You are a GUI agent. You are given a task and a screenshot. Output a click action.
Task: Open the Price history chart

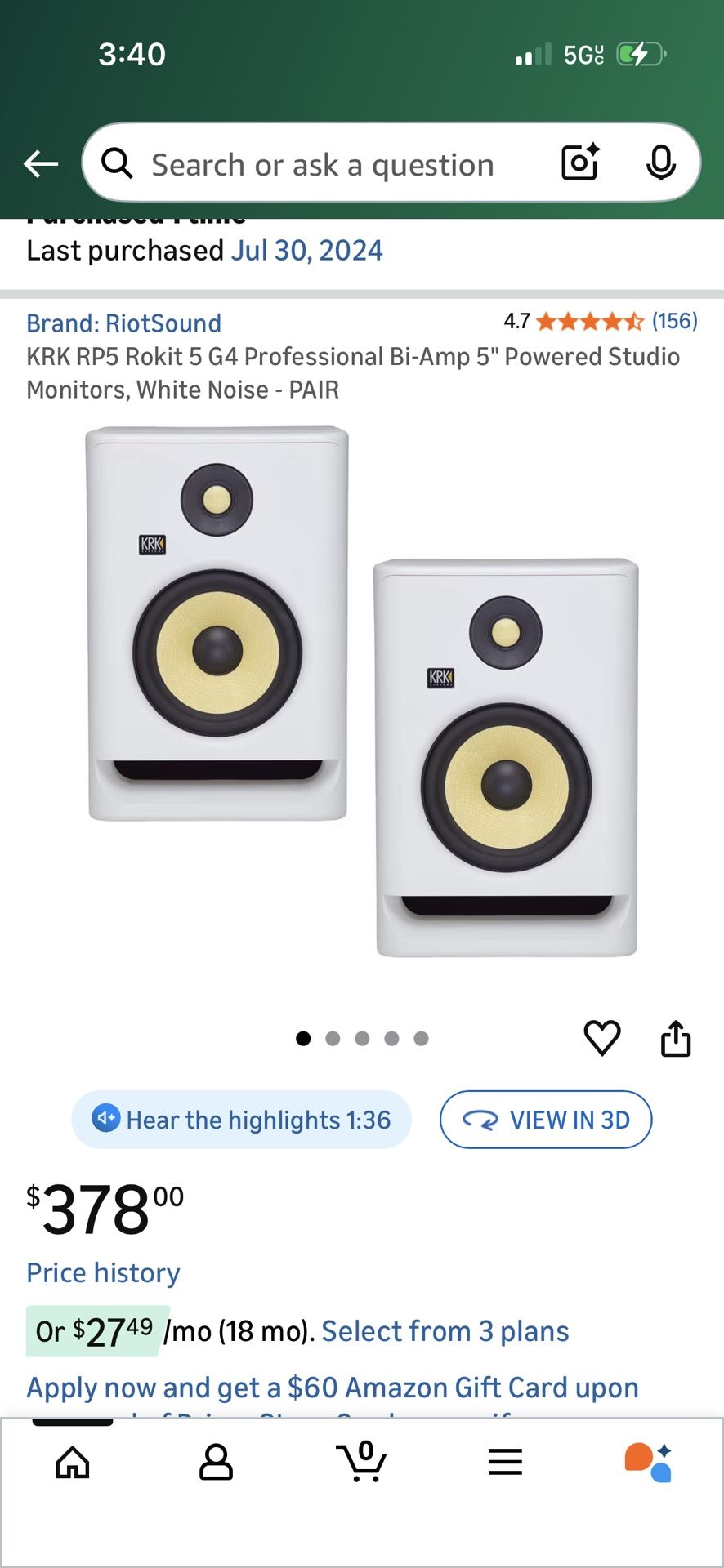click(x=103, y=1272)
